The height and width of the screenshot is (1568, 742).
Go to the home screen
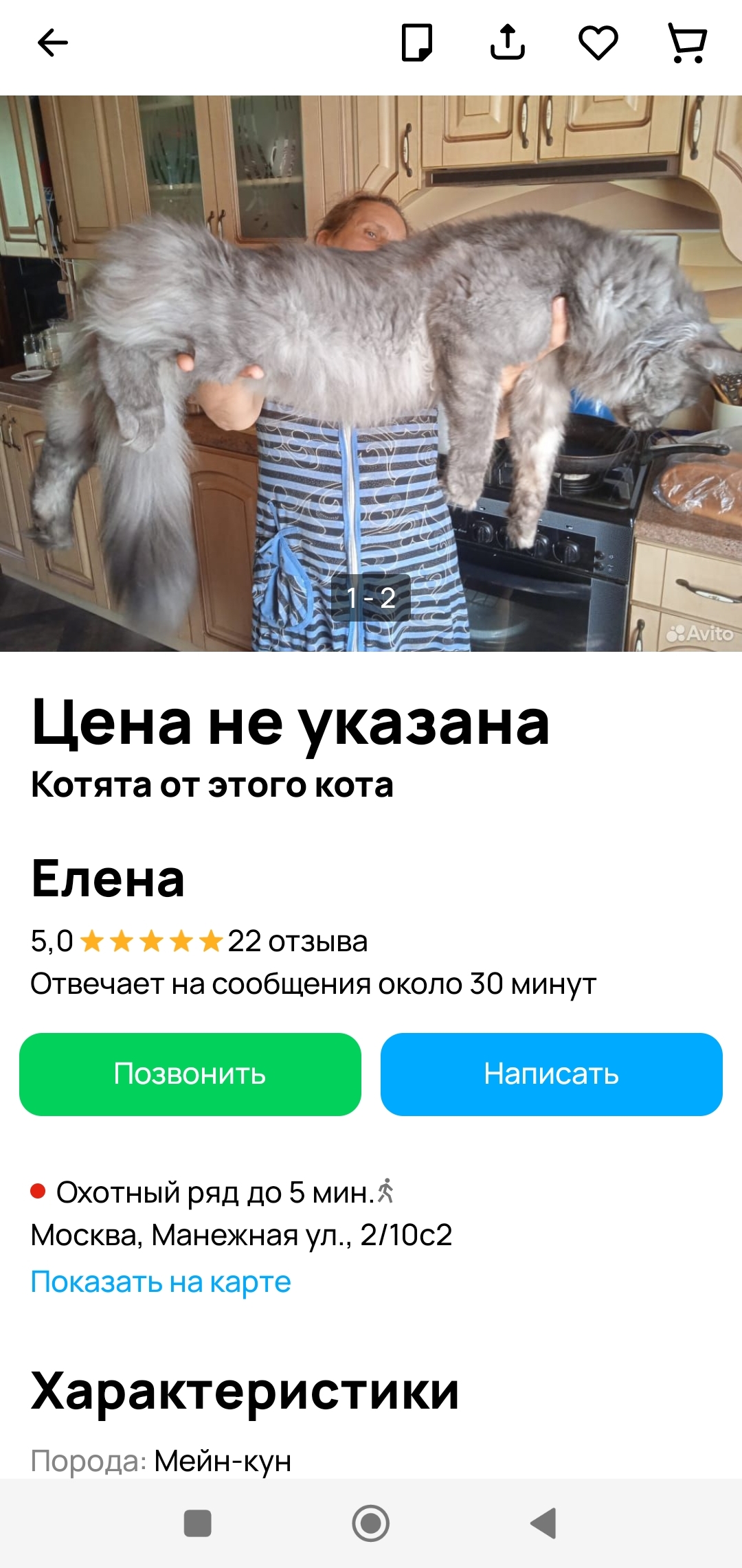[x=371, y=1523]
